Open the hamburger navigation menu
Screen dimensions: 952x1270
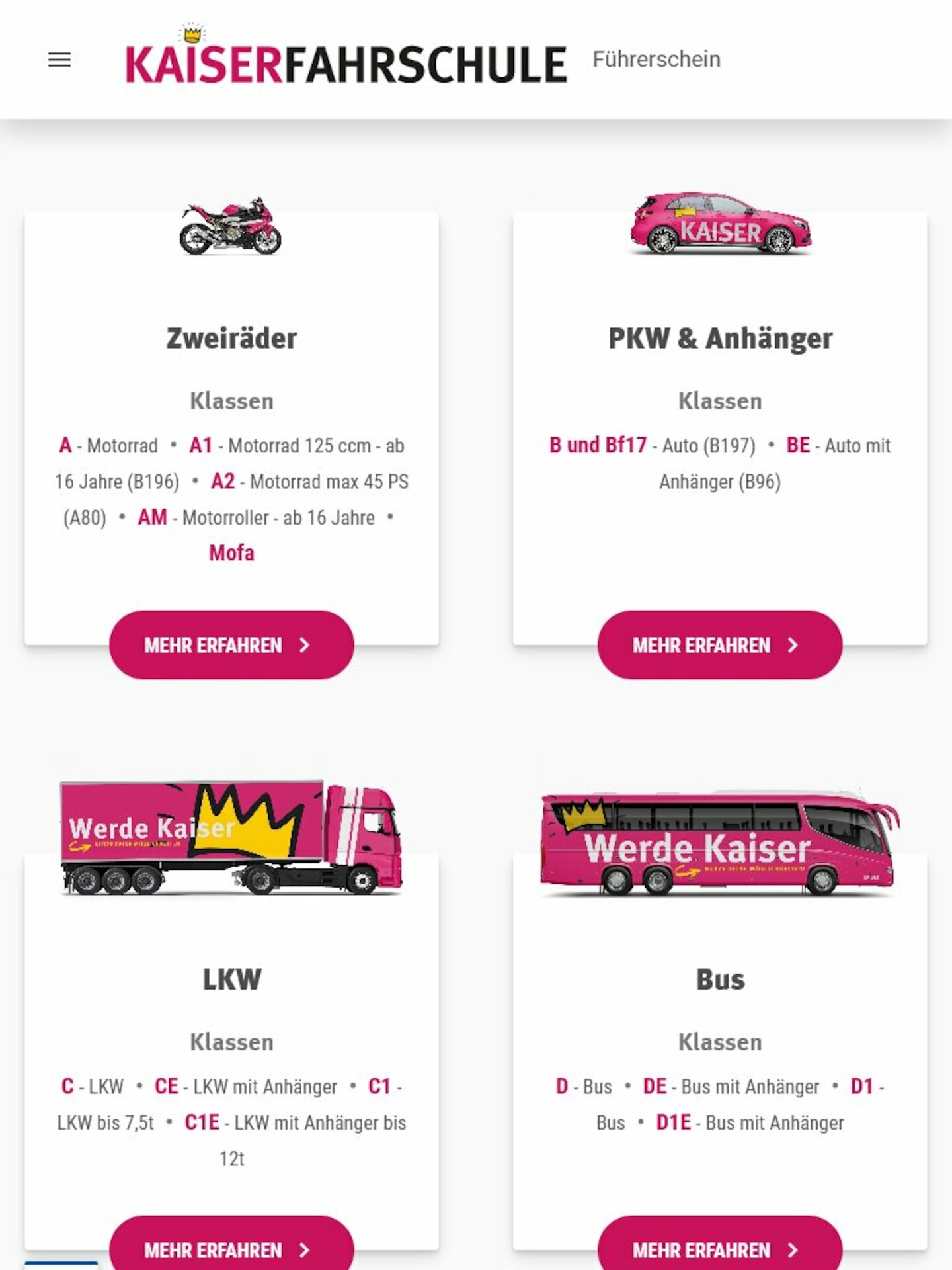tap(59, 60)
